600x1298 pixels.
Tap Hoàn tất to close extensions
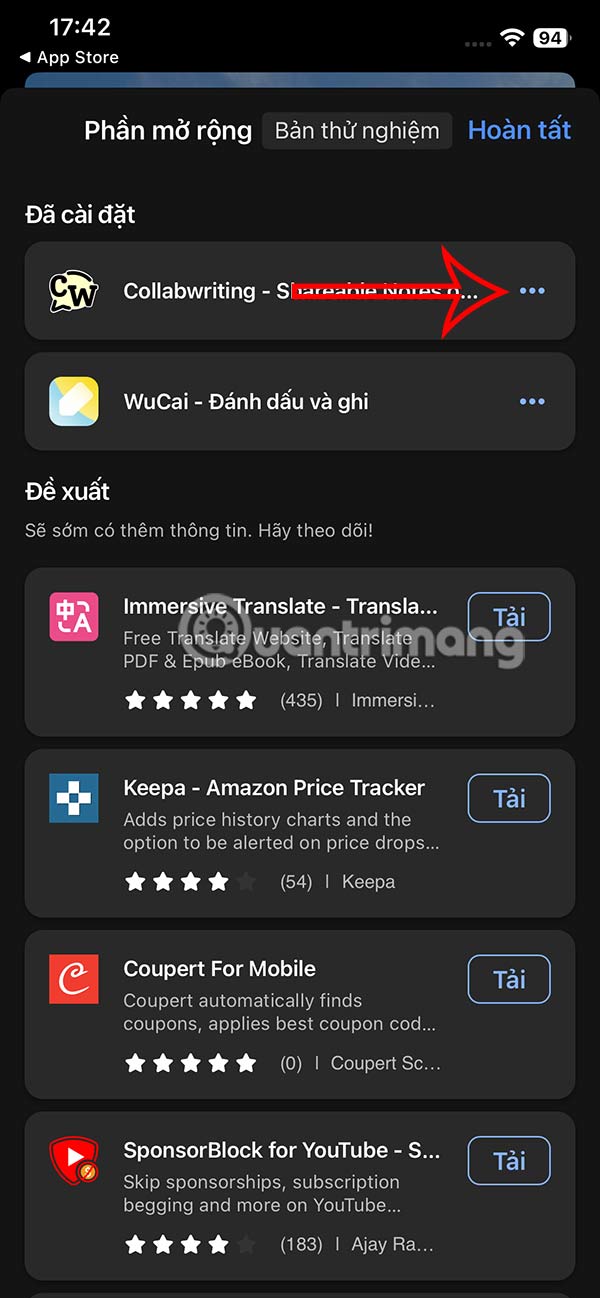click(x=519, y=130)
